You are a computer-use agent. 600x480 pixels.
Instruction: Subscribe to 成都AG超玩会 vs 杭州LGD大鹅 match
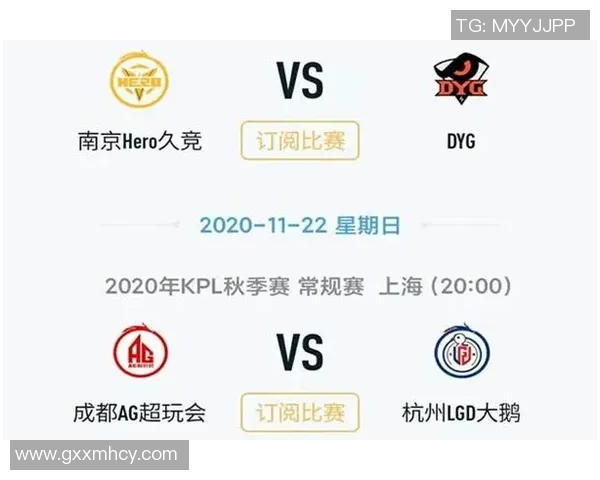299,412
